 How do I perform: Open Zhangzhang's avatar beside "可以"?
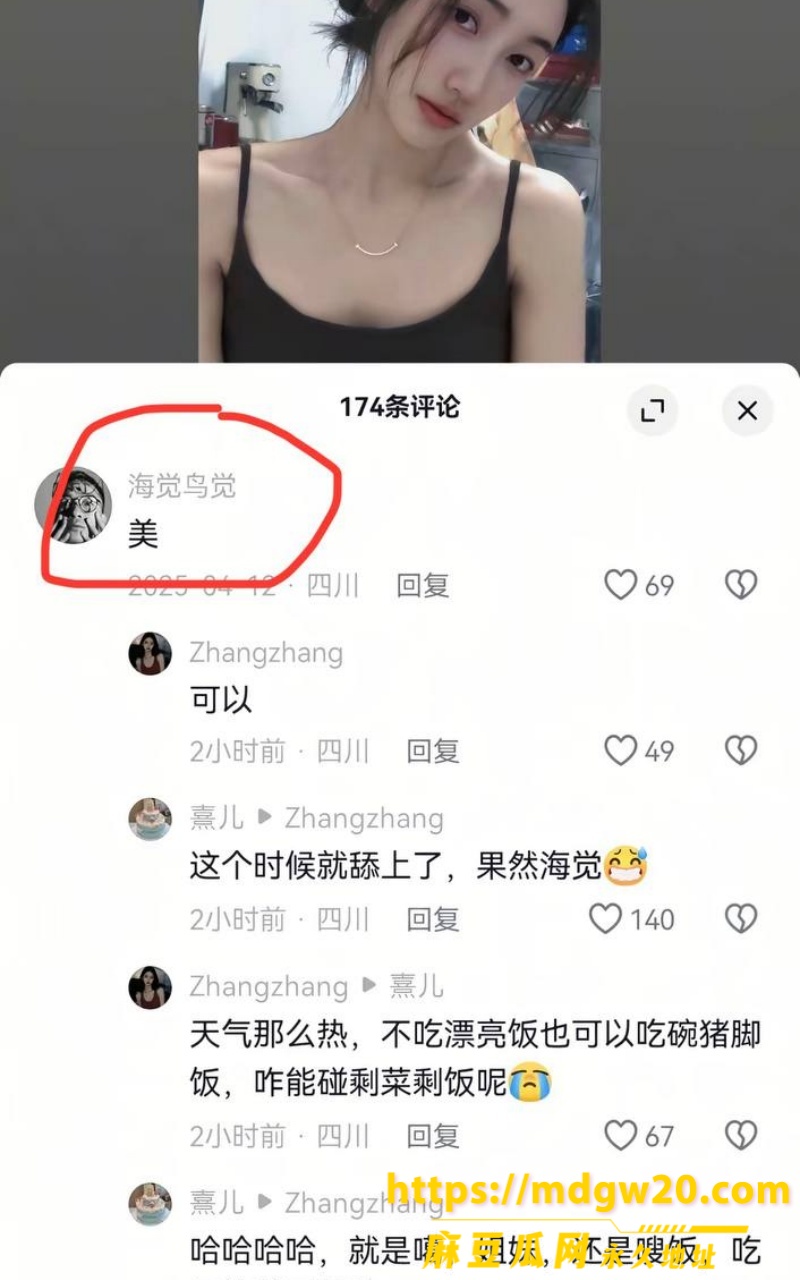click(x=150, y=654)
